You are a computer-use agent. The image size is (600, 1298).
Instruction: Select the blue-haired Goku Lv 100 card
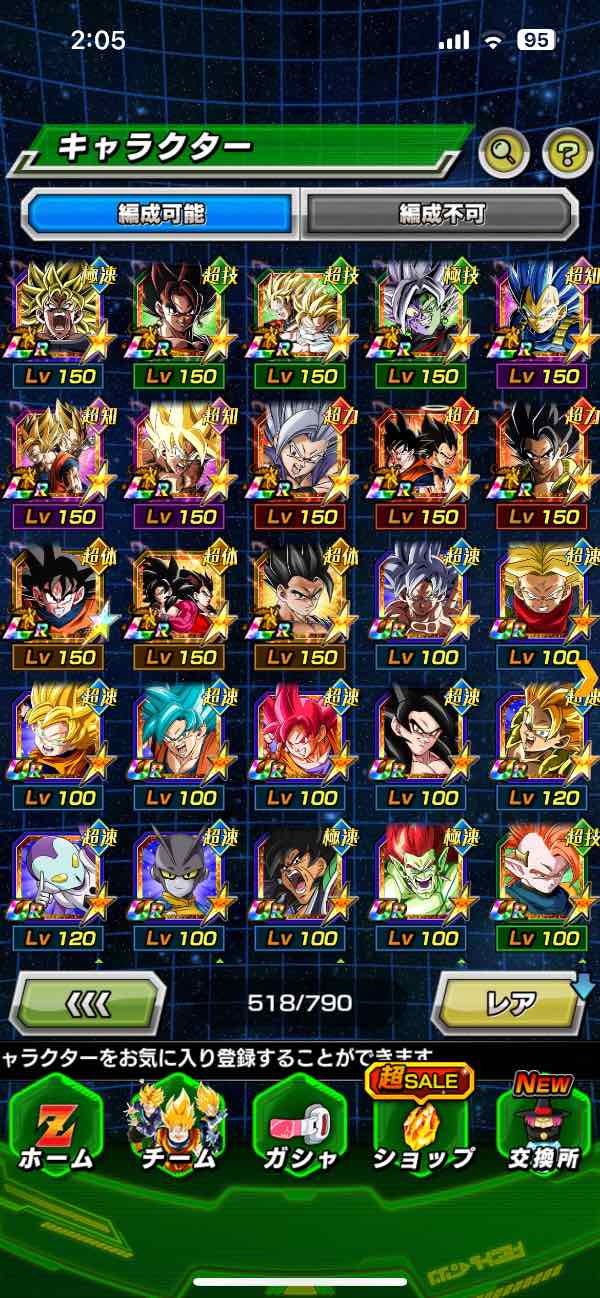tap(178, 745)
